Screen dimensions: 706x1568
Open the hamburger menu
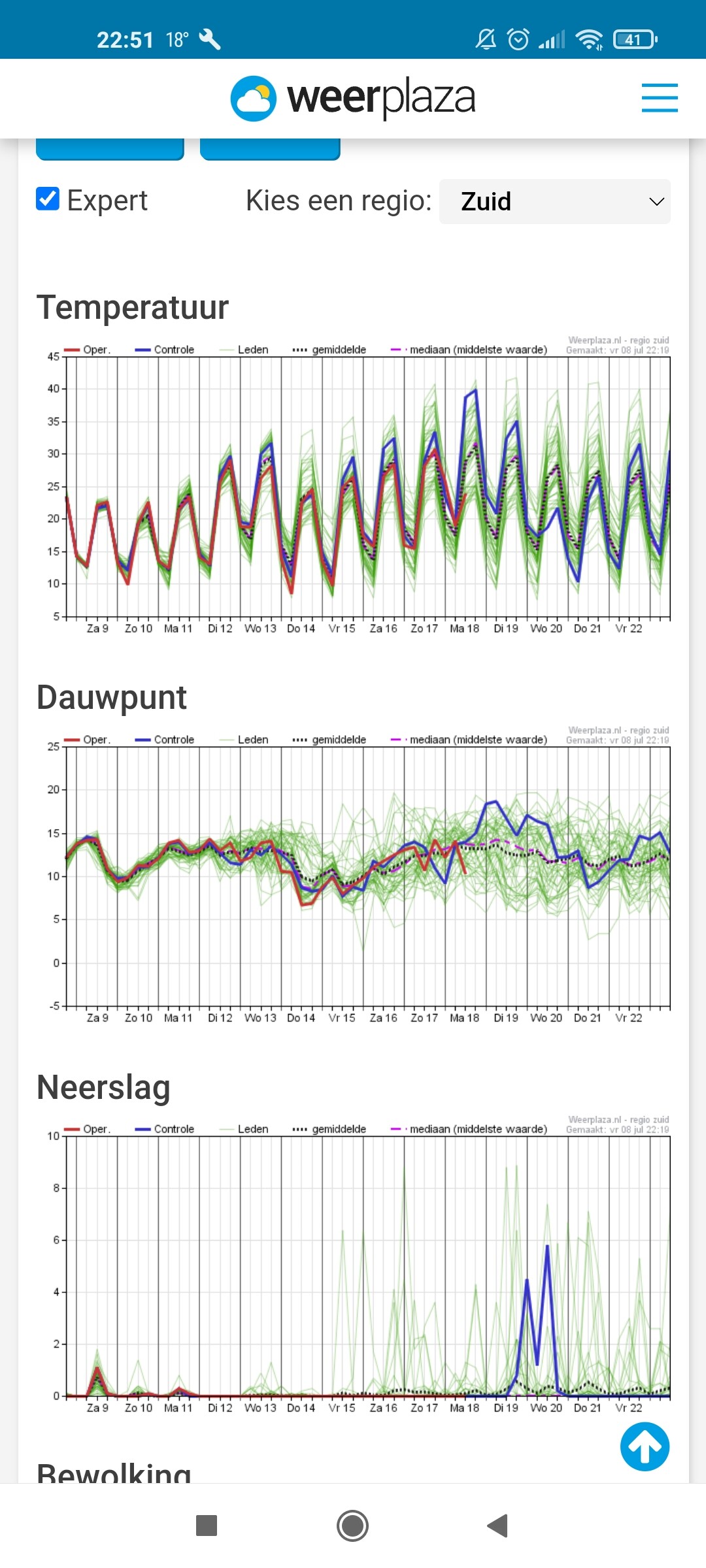pos(659,98)
